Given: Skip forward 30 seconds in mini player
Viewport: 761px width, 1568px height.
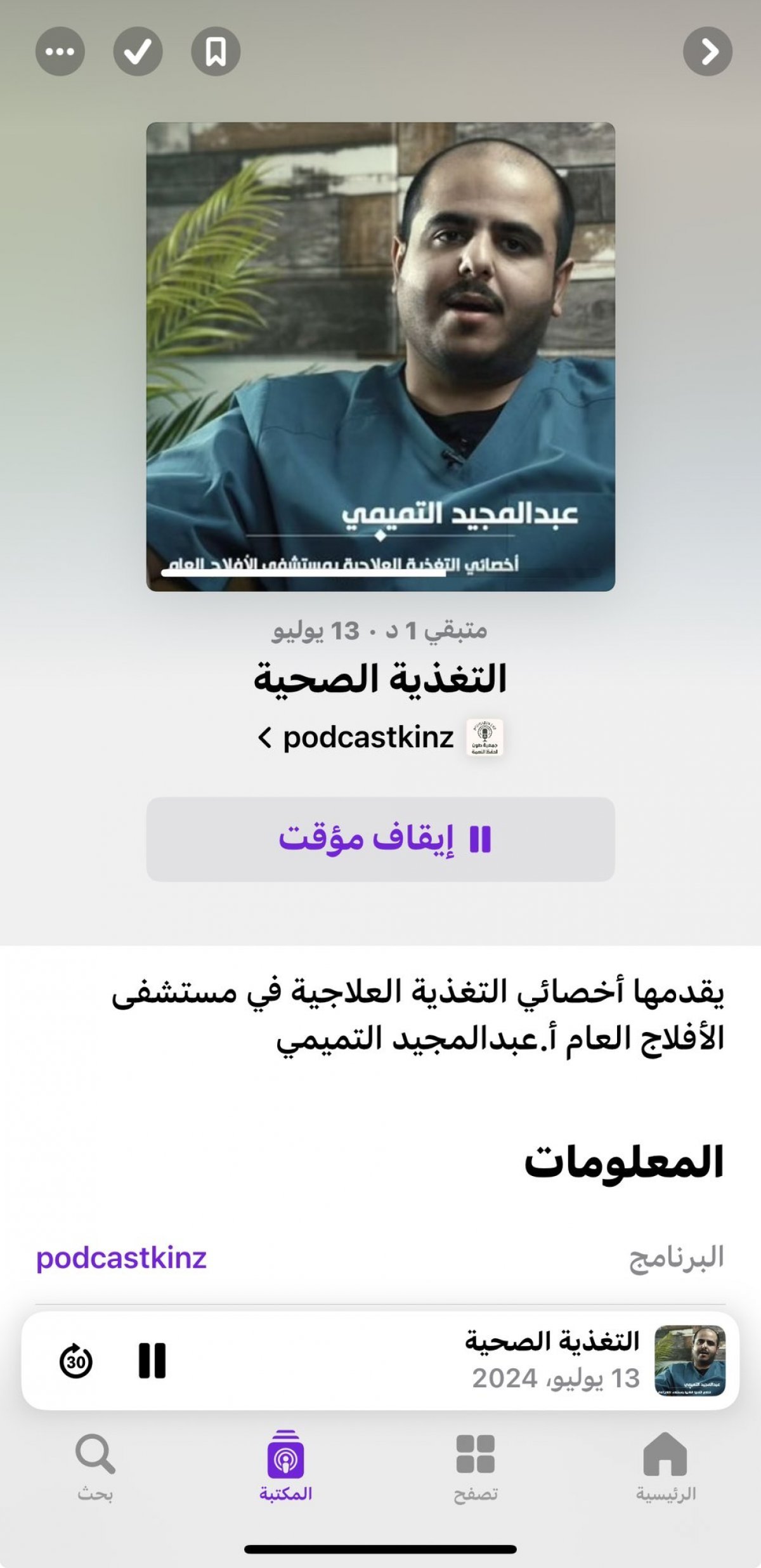Looking at the screenshot, I should point(76,1361).
